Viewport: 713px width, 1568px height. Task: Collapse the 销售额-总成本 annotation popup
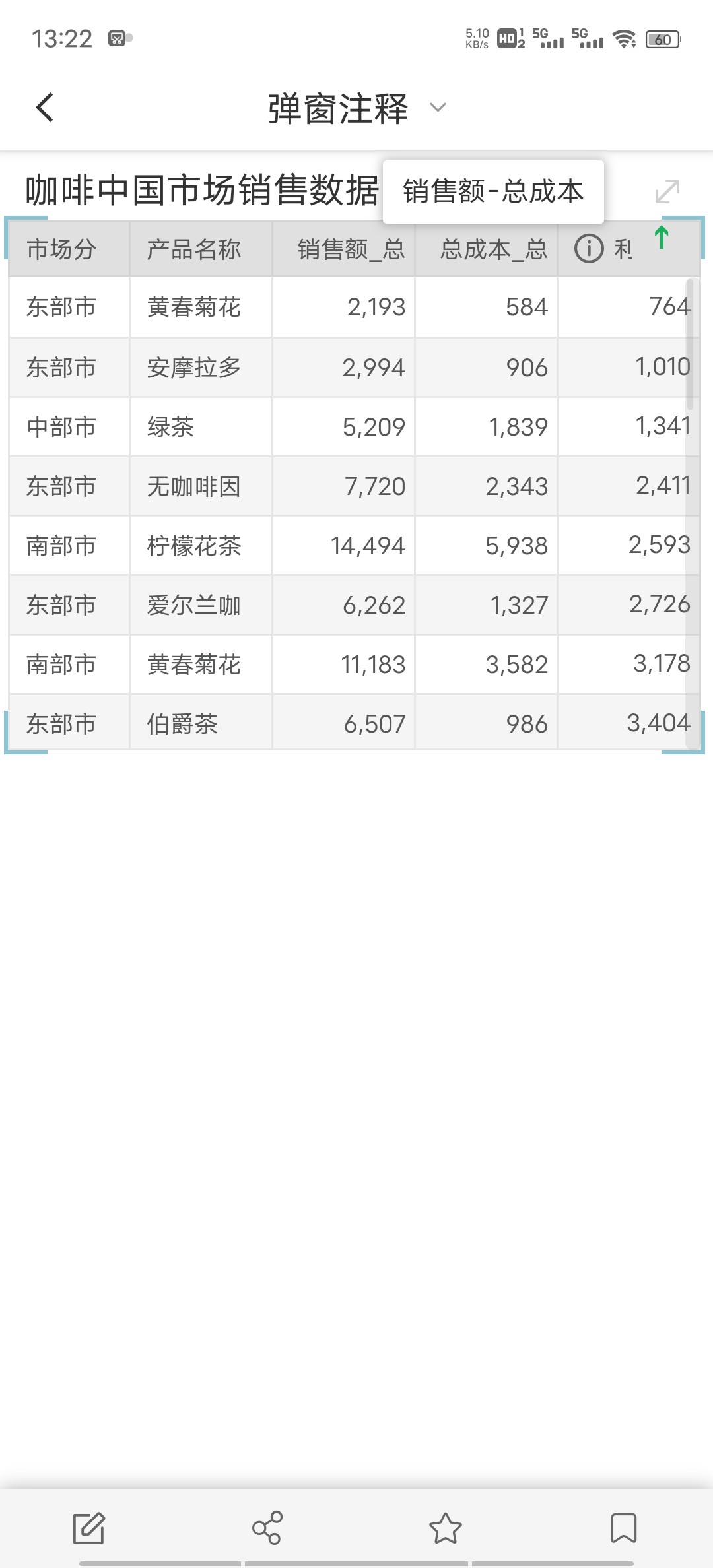pyautogui.click(x=492, y=192)
